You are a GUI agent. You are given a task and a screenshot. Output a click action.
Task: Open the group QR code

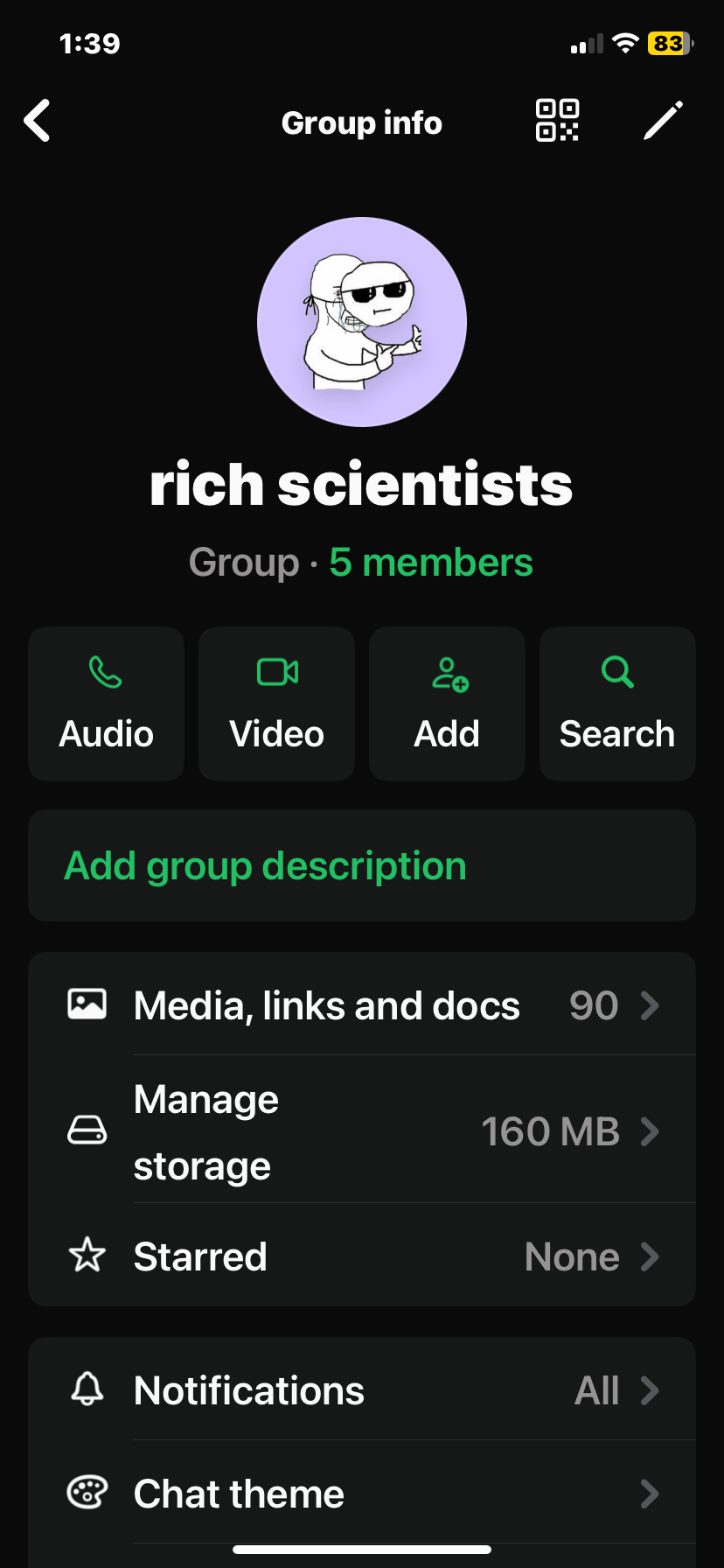click(557, 121)
